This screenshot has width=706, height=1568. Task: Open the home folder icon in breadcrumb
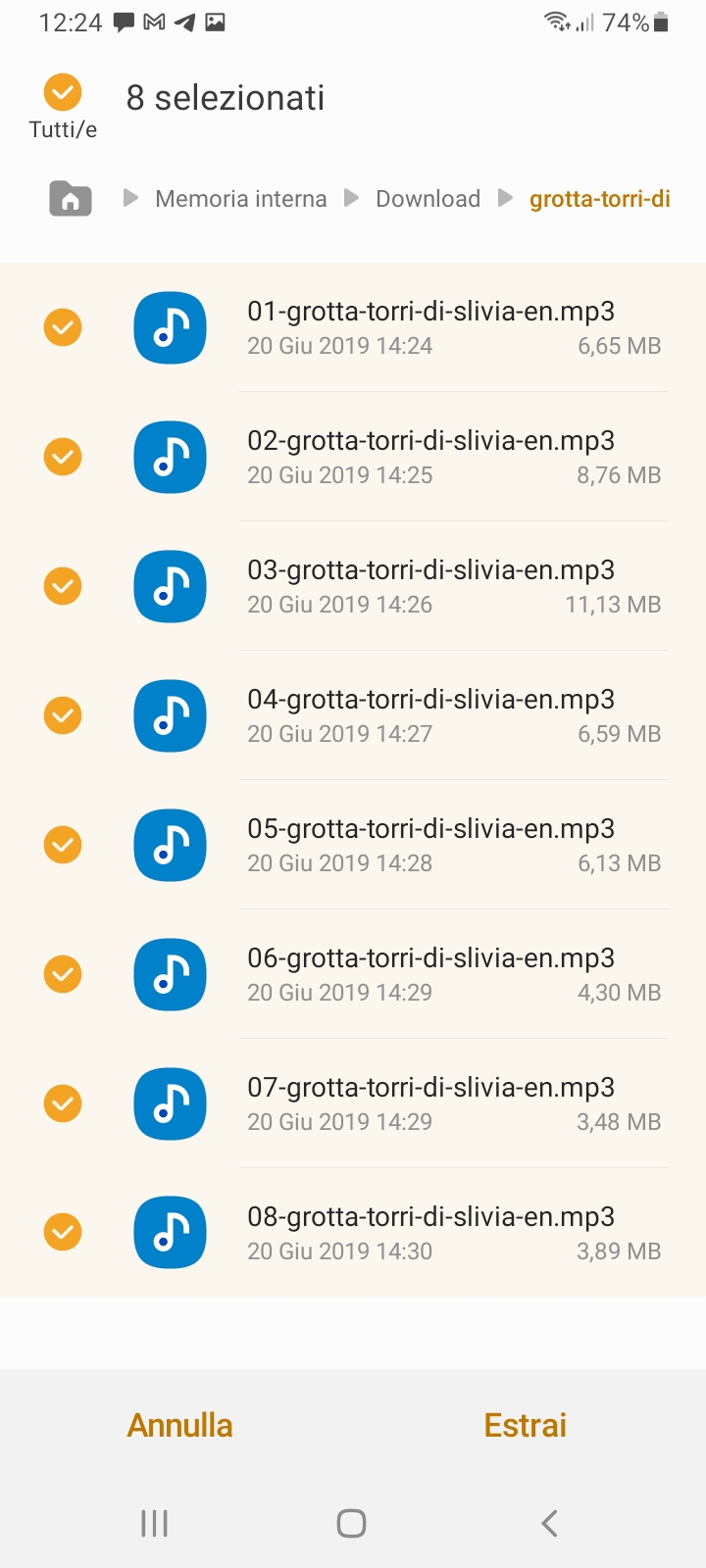click(71, 199)
